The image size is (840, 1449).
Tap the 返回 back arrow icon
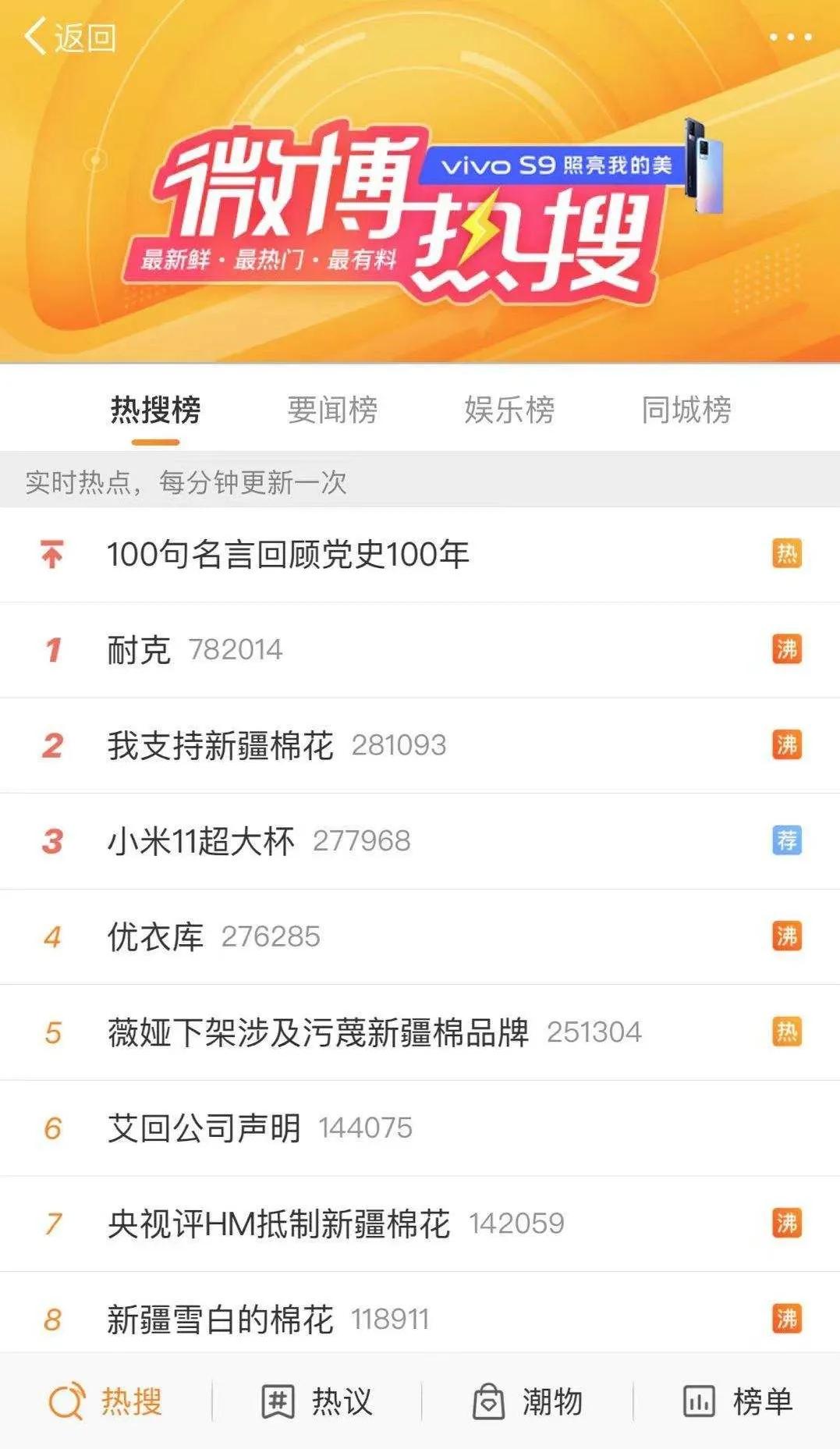[36, 36]
